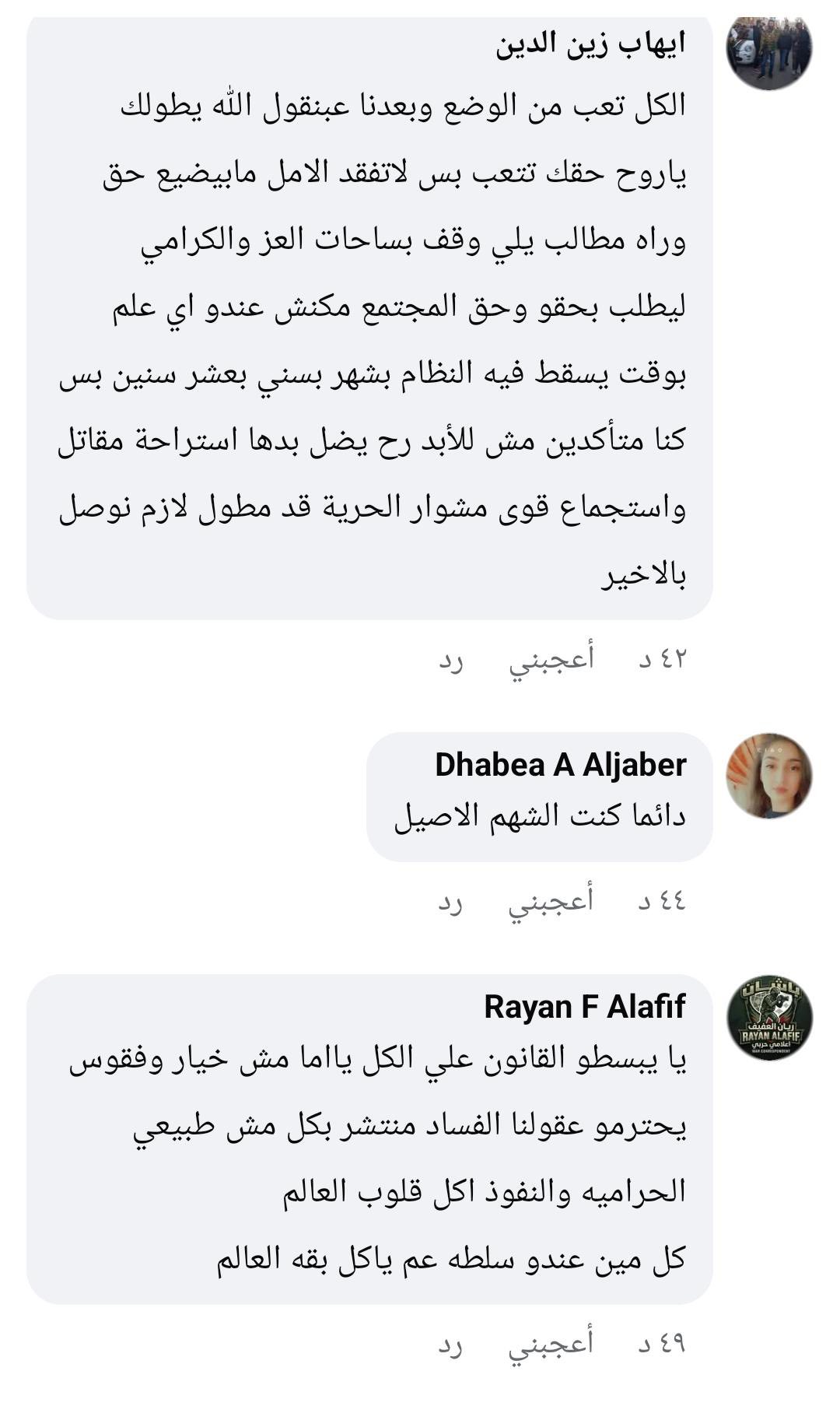This screenshot has height=1406, width=840.
Task: Open Rayan F Alafif name link
Action: 584,1007
